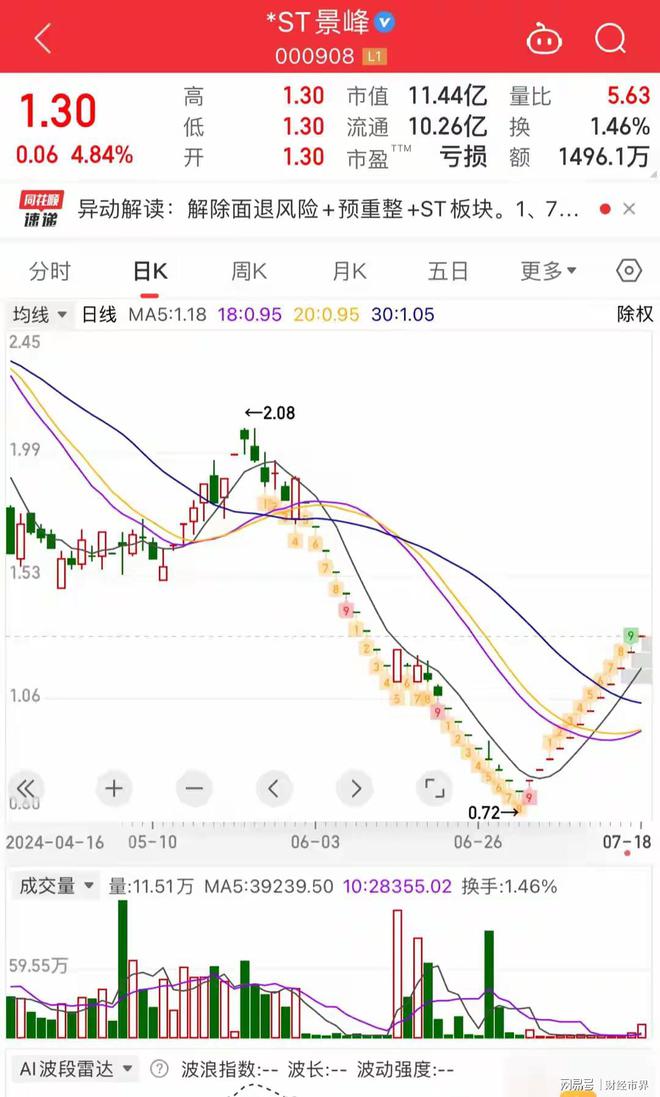Jump chart back with double-left arrows
Viewport: 660px width, 1097px height.
[26, 788]
